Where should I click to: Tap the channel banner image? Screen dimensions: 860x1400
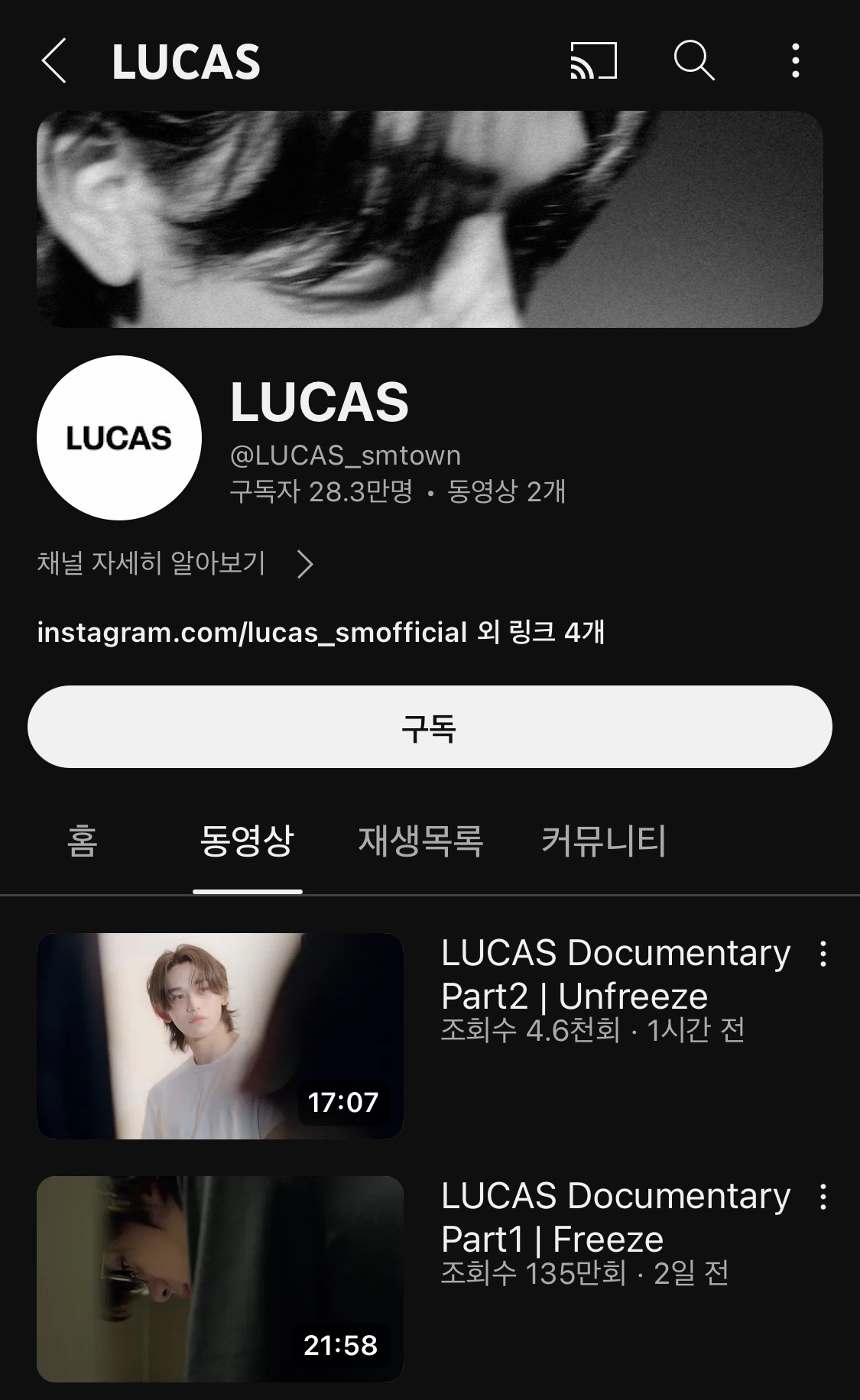pyautogui.click(x=430, y=218)
